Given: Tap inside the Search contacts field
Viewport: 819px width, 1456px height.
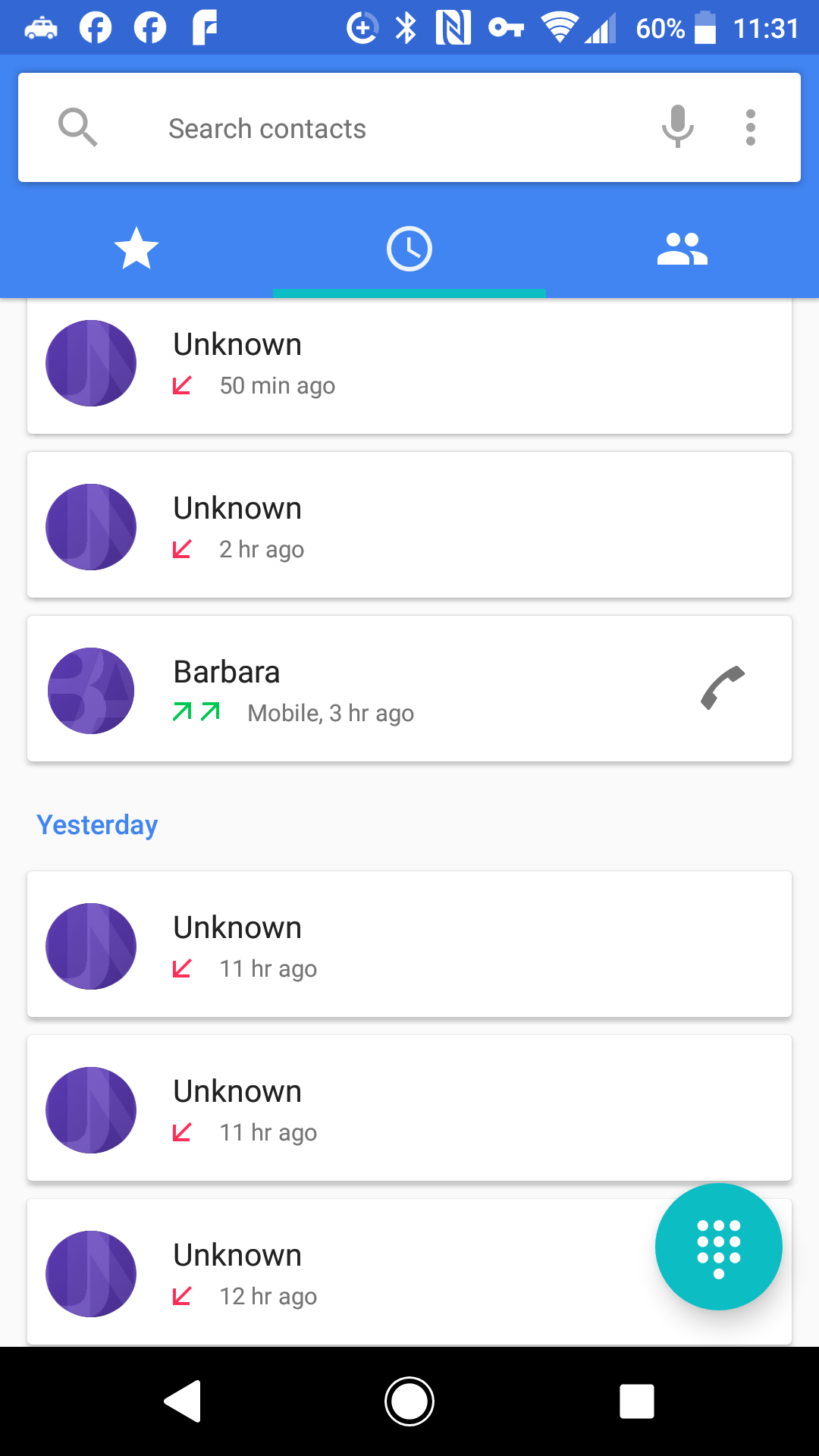Looking at the screenshot, I should click(x=303, y=127).
